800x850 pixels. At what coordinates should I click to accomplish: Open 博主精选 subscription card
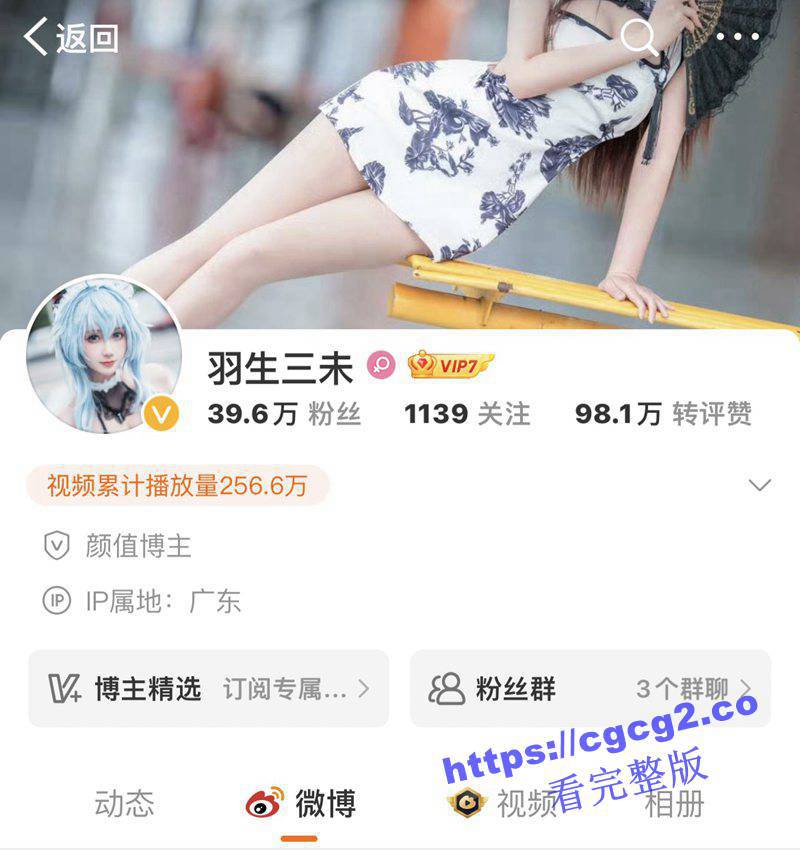(208, 688)
